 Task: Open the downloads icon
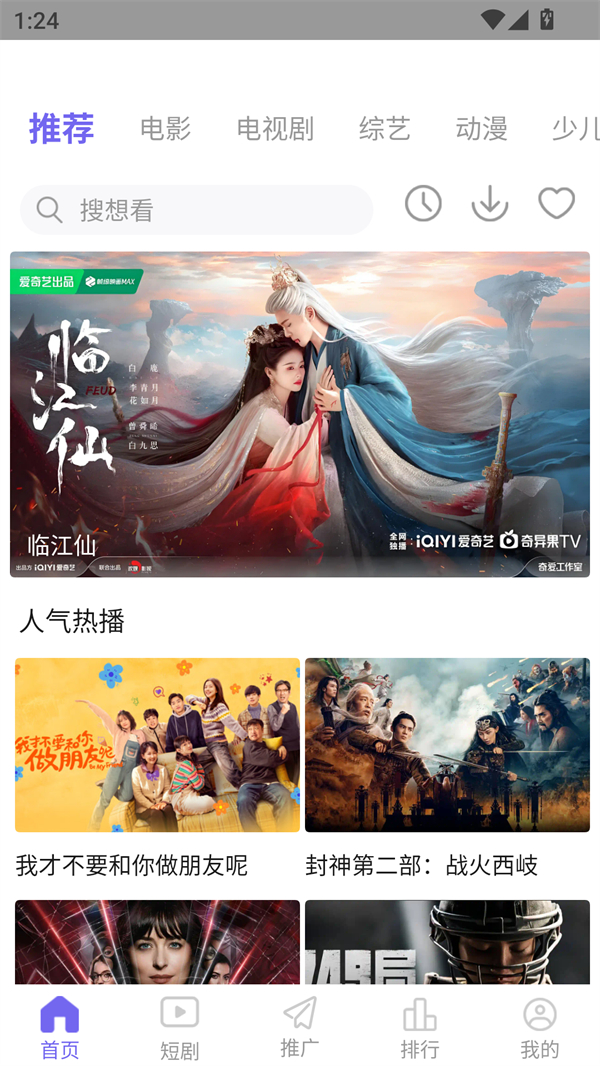[x=490, y=204]
